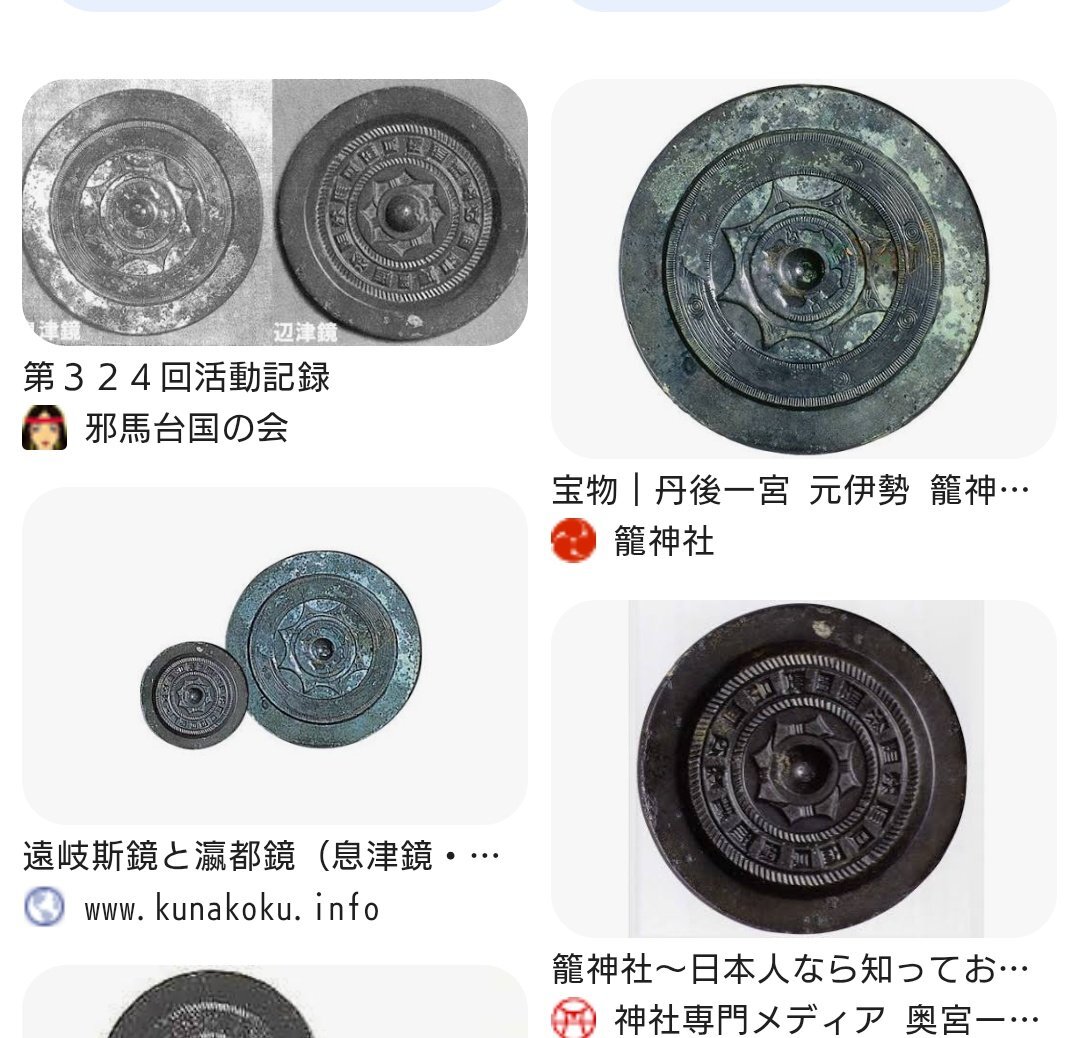Open the 遠岐斯鏡と瀛都鏡 image from www.kunakoku.info

coord(274,655)
